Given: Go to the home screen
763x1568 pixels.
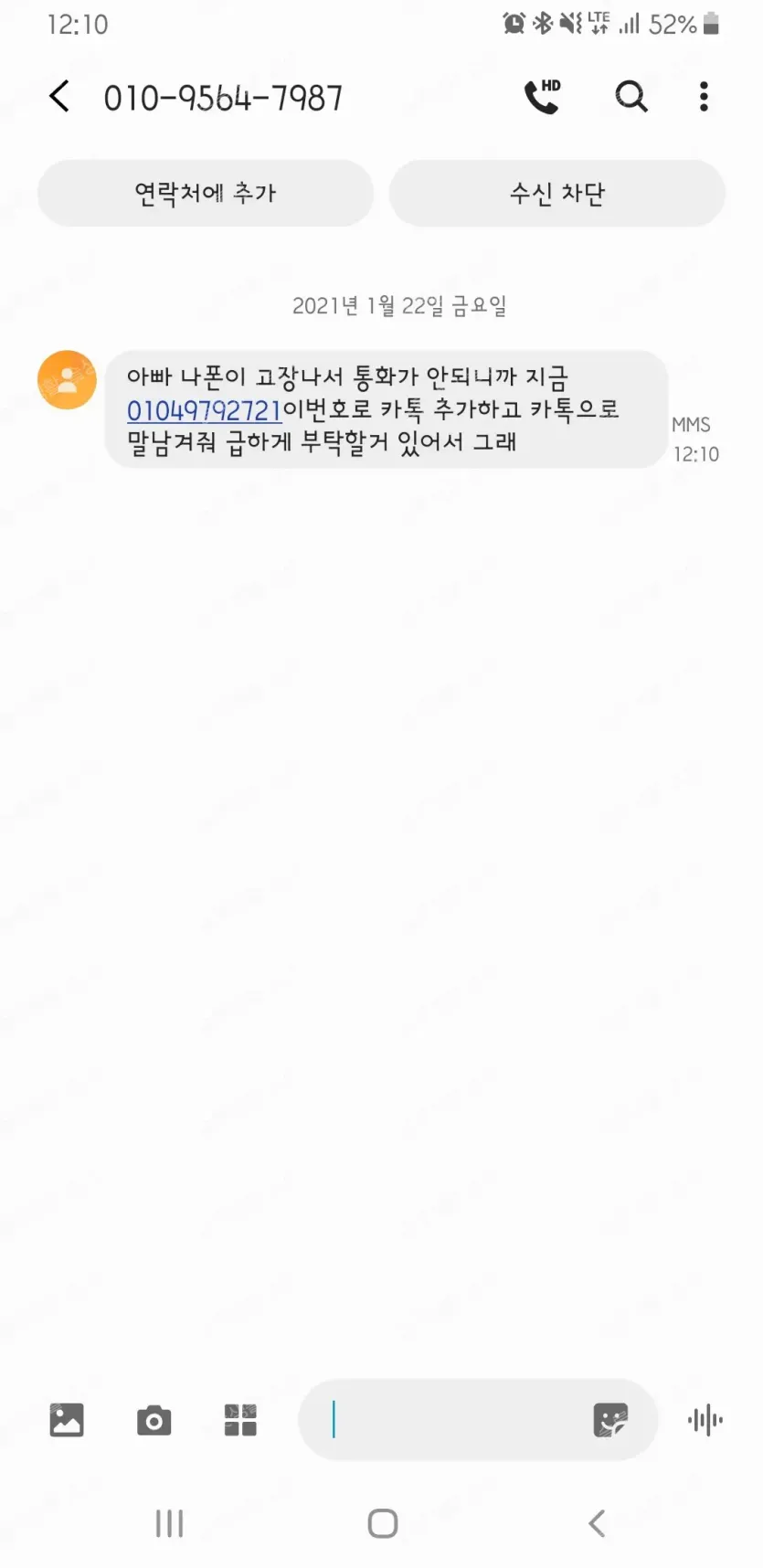Looking at the screenshot, I should click(x=382, y=1523).
